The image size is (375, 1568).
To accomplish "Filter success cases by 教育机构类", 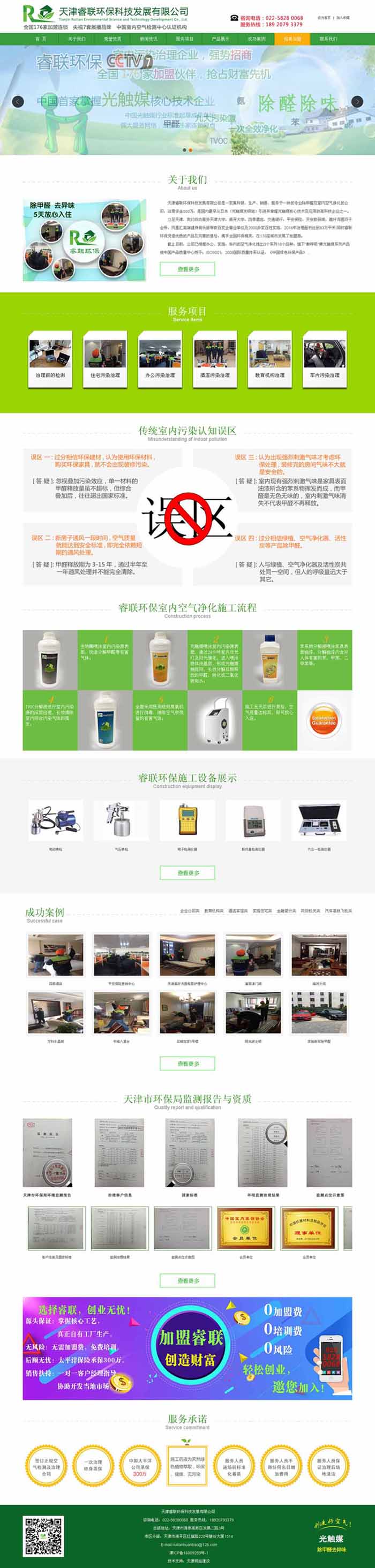I will (214, 910).
